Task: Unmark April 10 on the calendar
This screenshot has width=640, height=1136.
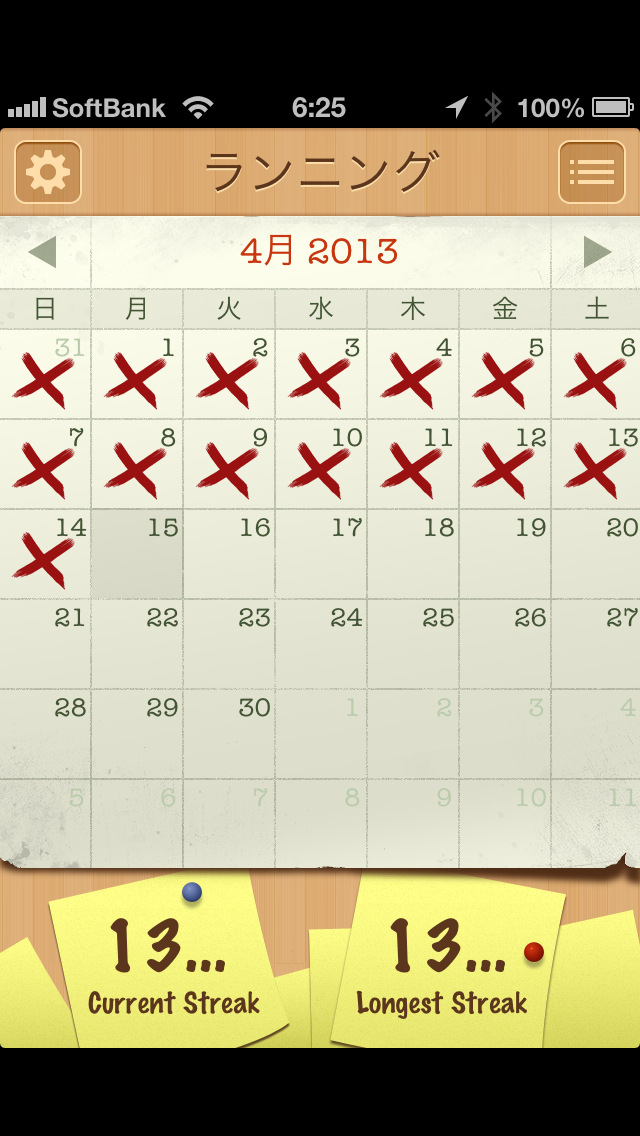Action: click(321, 465)
